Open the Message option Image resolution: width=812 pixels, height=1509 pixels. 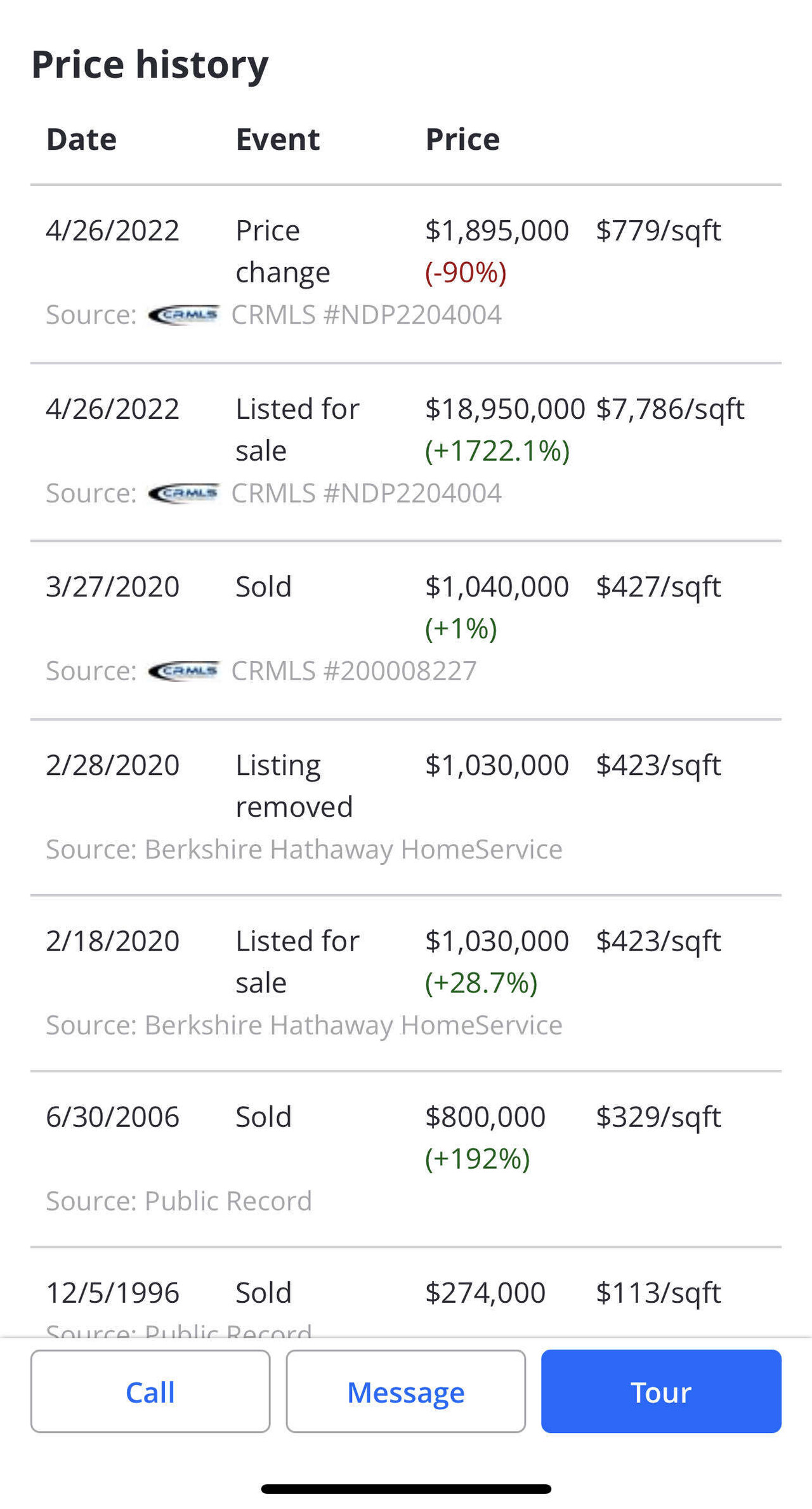(405, 1392)
